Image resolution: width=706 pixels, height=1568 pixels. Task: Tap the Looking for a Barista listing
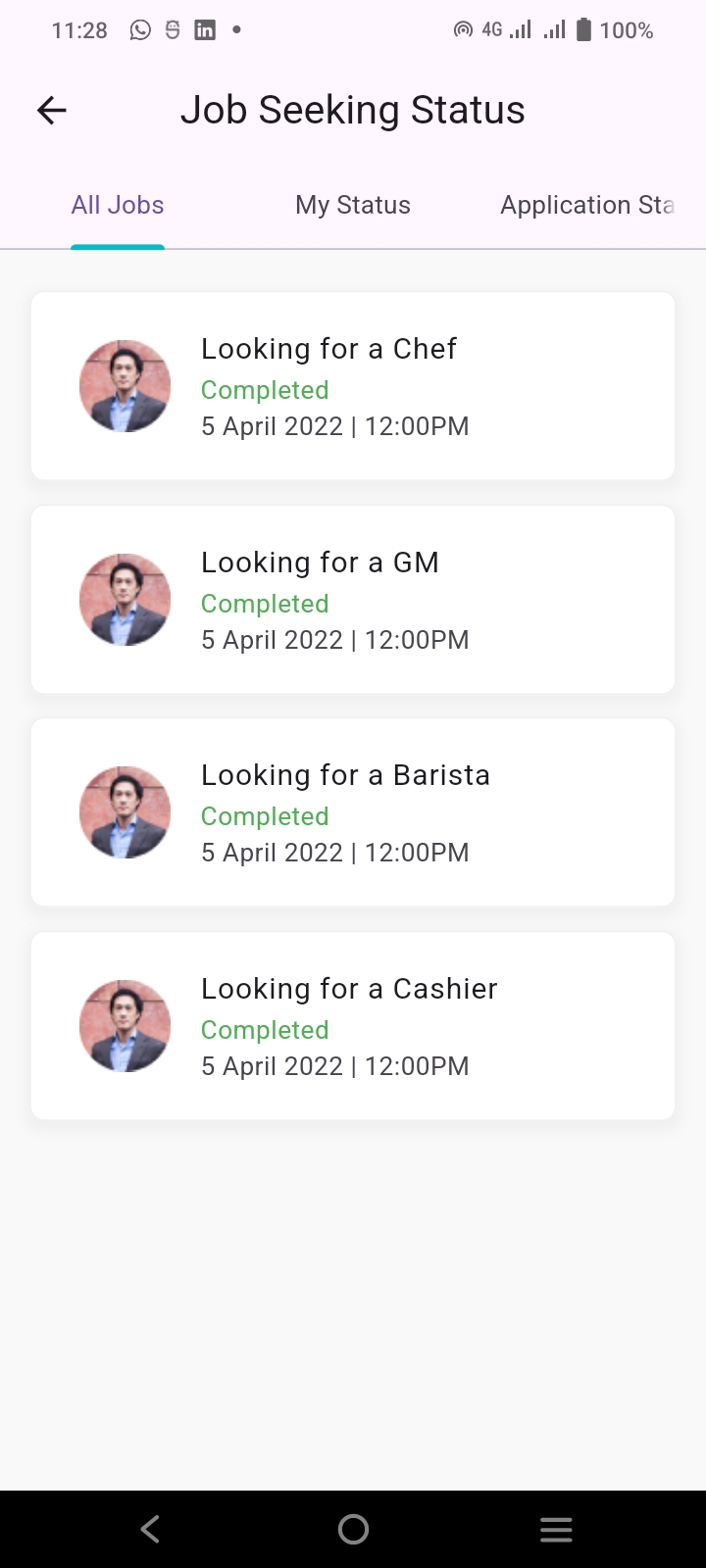tap(353, 811)
